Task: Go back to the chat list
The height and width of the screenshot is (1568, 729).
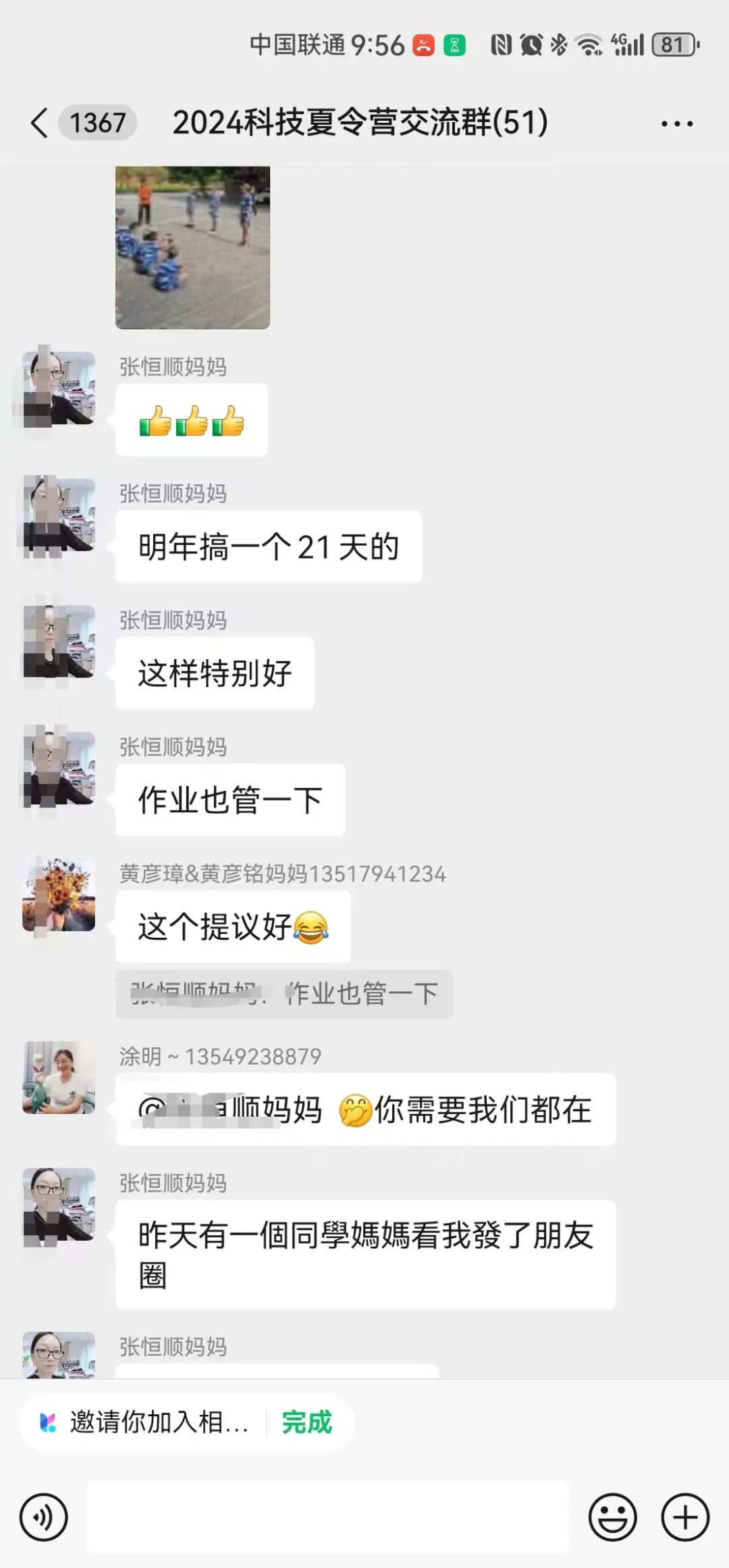Action: click(x=40, y=123)
